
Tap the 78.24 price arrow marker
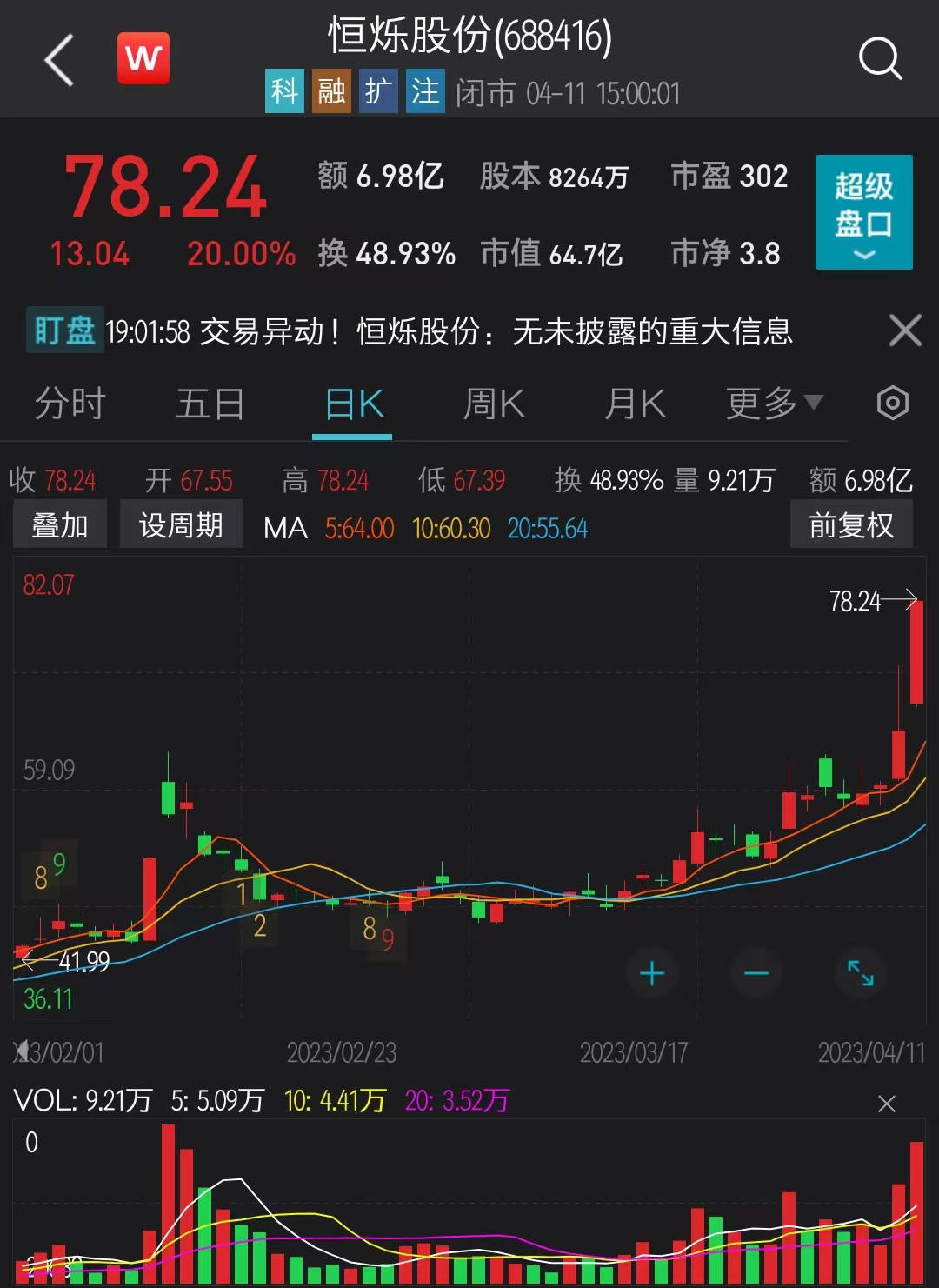coord(871,599)
